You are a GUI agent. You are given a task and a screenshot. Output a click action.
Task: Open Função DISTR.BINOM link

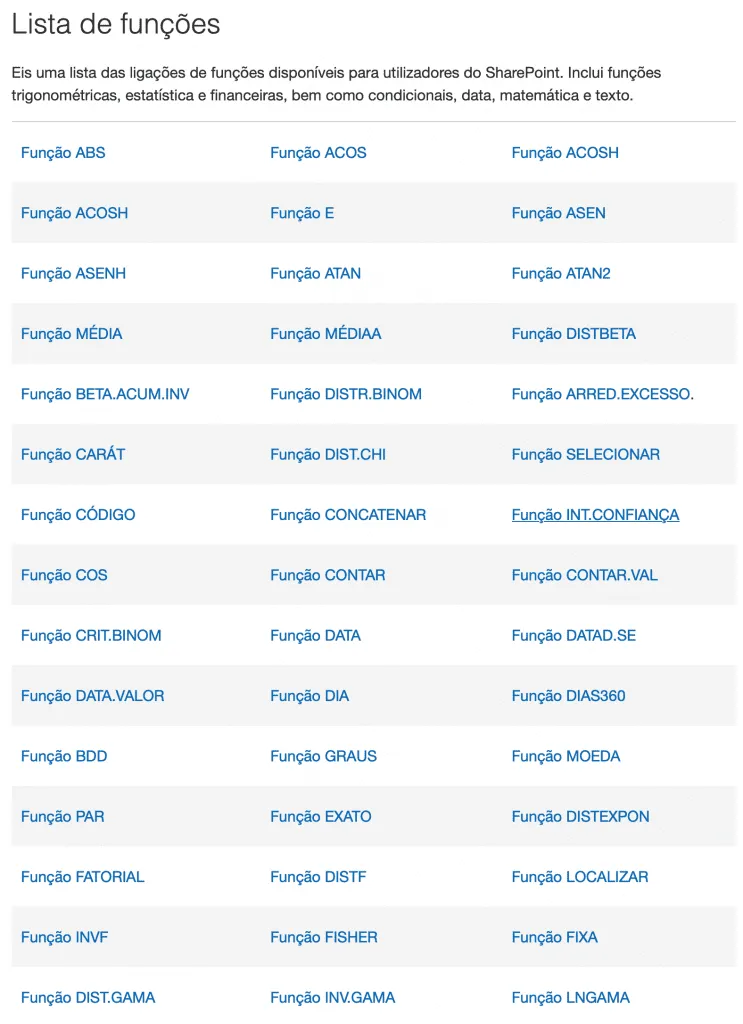click(346, 394)
